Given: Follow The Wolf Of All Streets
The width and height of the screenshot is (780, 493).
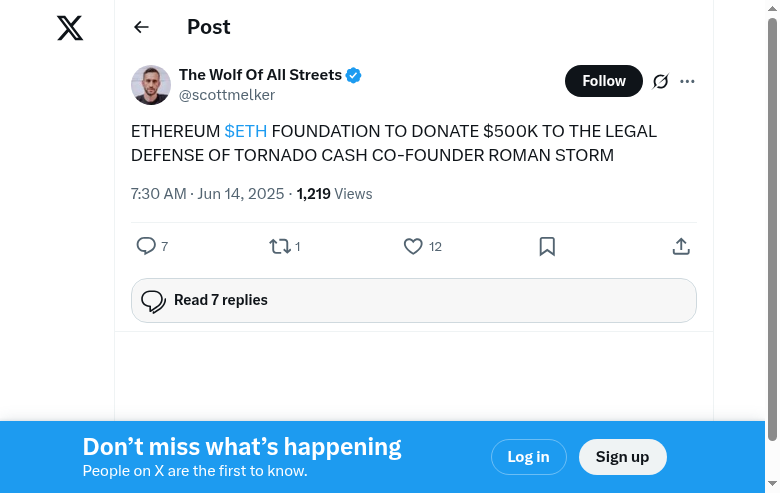Looking at the screenshot, I should pyautogui.click(x=603, y=81).
